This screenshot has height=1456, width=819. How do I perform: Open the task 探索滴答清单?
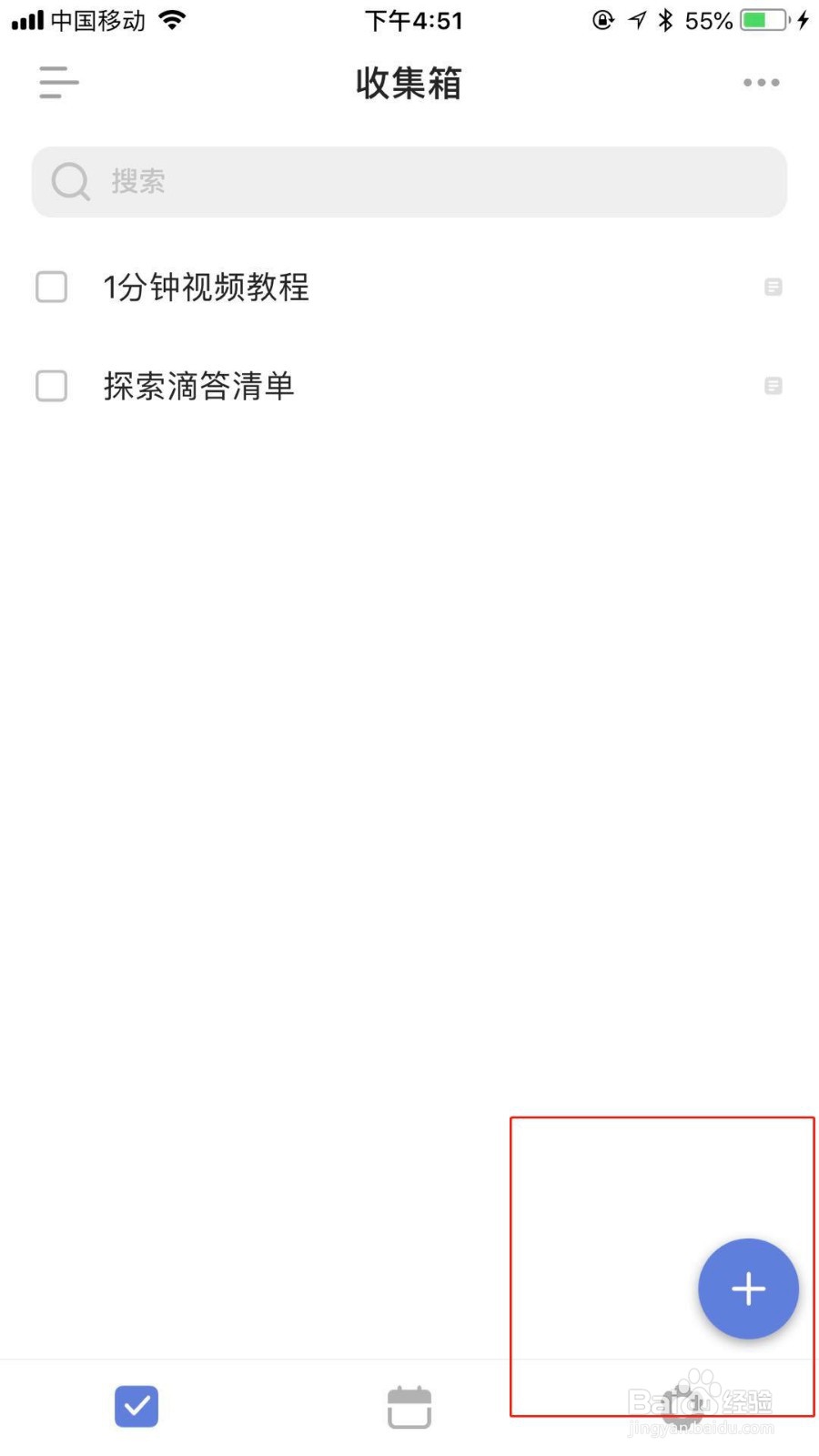[x=198, y=385]
